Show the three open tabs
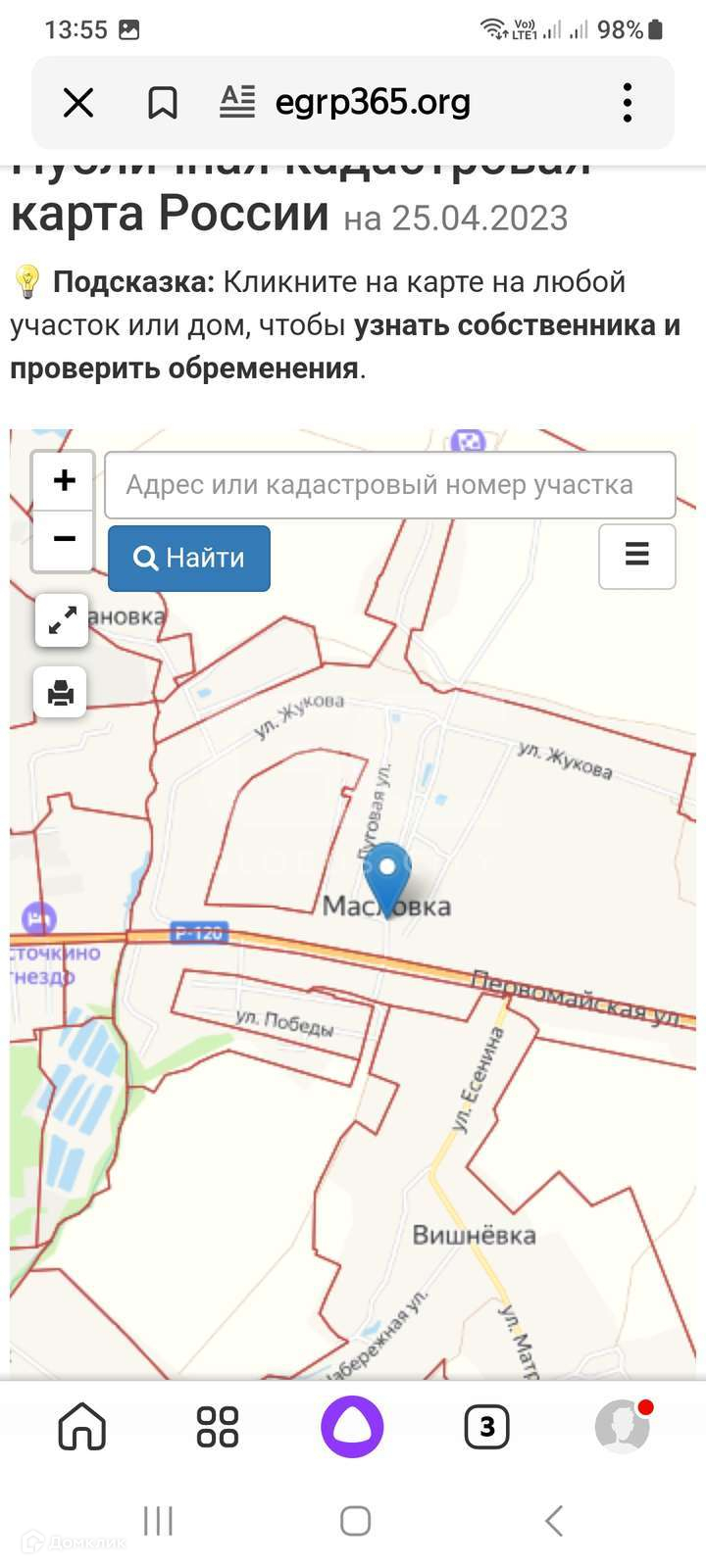This screenshot has width=706, height=1568. click(x=487, y=1426)
